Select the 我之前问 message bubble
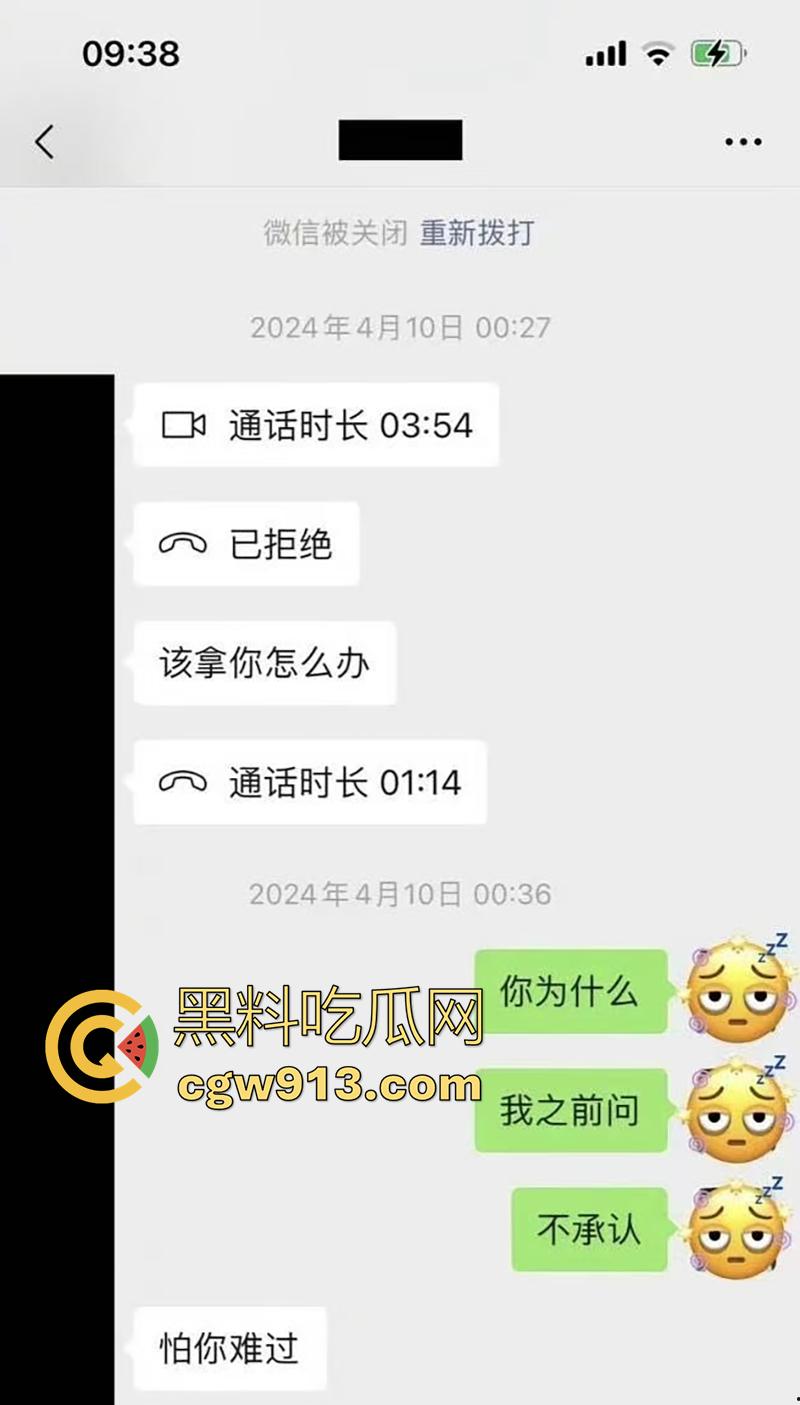The width and height of the screenshot is (800, 1405). click(x=570, y=1110)
